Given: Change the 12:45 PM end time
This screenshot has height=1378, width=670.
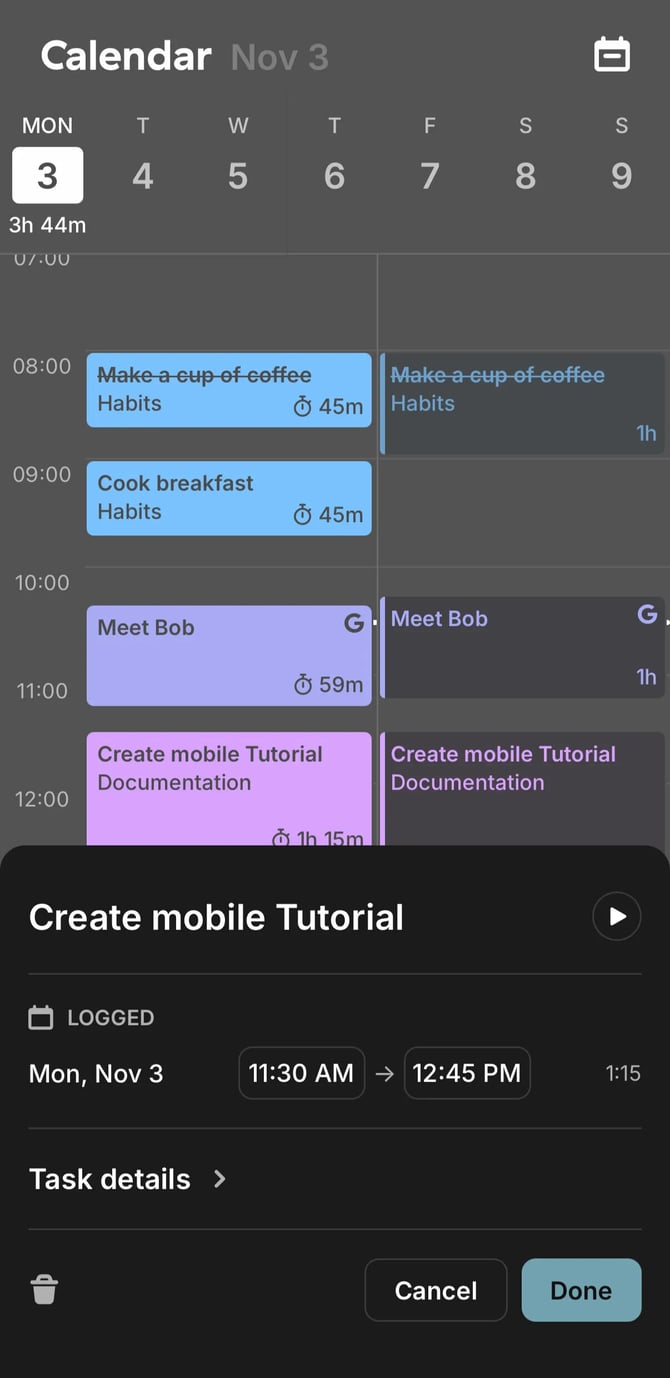Looking at the screenshot, I should pos(466,1073).
